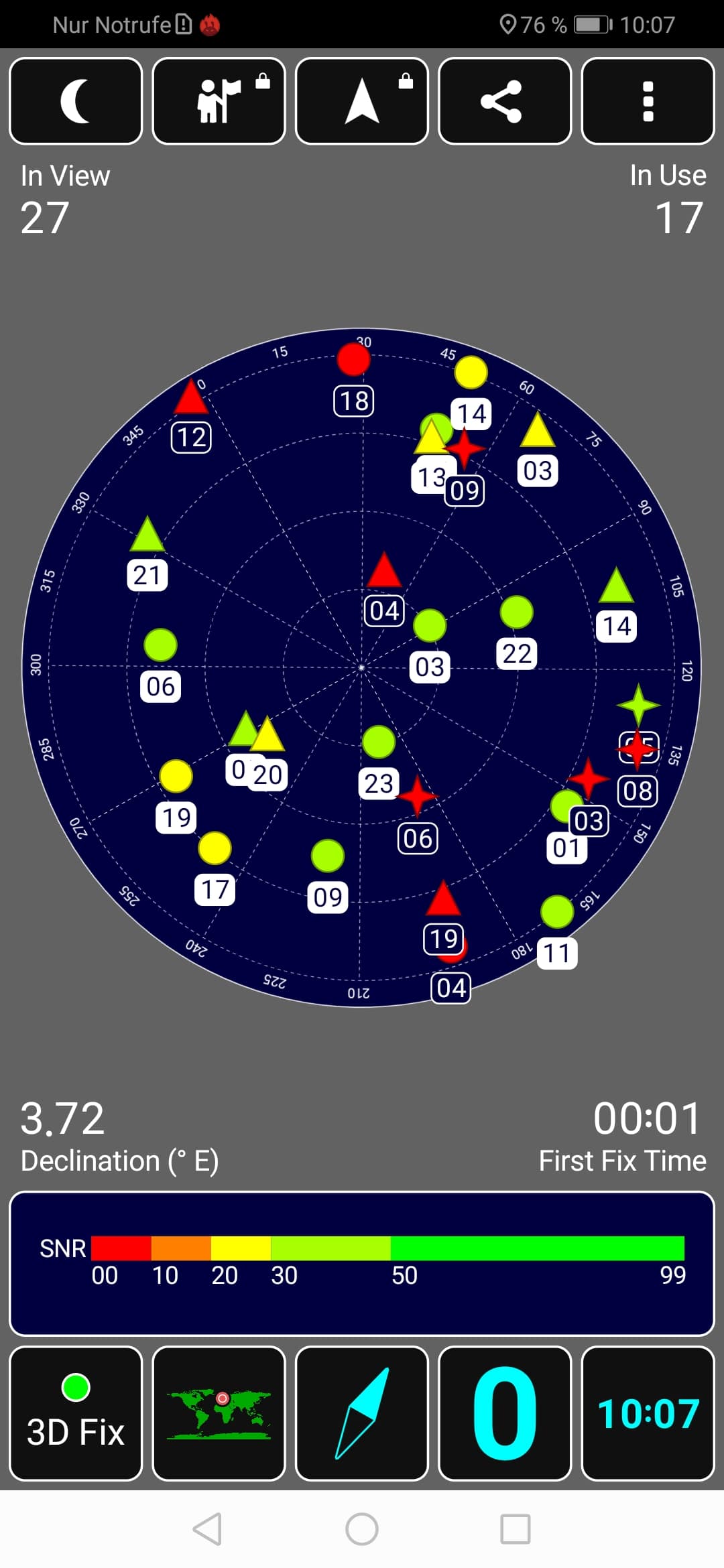
Task: Tap the navigation arrow button
Action: click(362, 101)
